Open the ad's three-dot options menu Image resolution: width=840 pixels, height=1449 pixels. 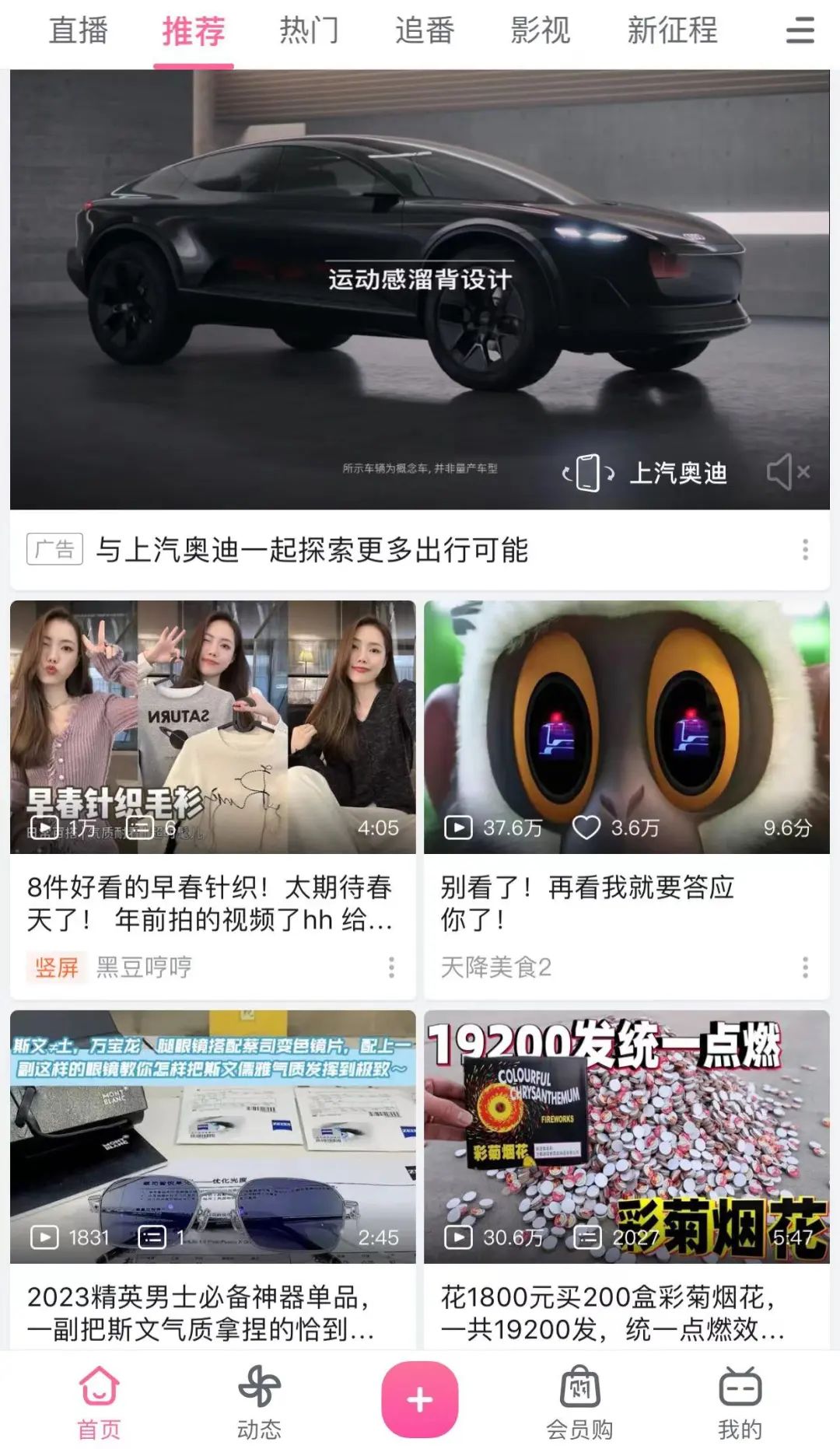tap(806, 550)
